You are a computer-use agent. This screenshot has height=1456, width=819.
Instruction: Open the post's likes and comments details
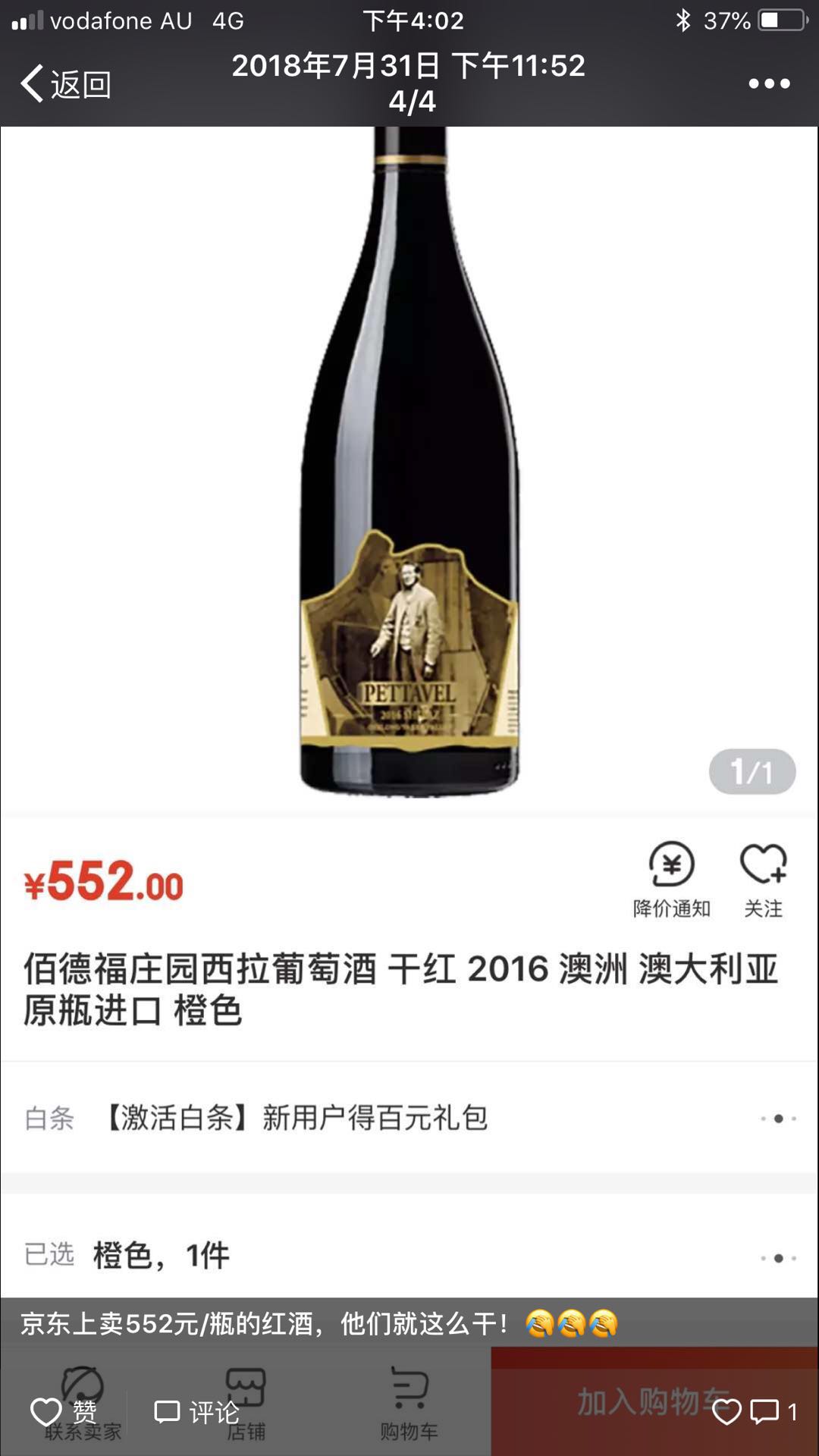[x=755, y=1412]
